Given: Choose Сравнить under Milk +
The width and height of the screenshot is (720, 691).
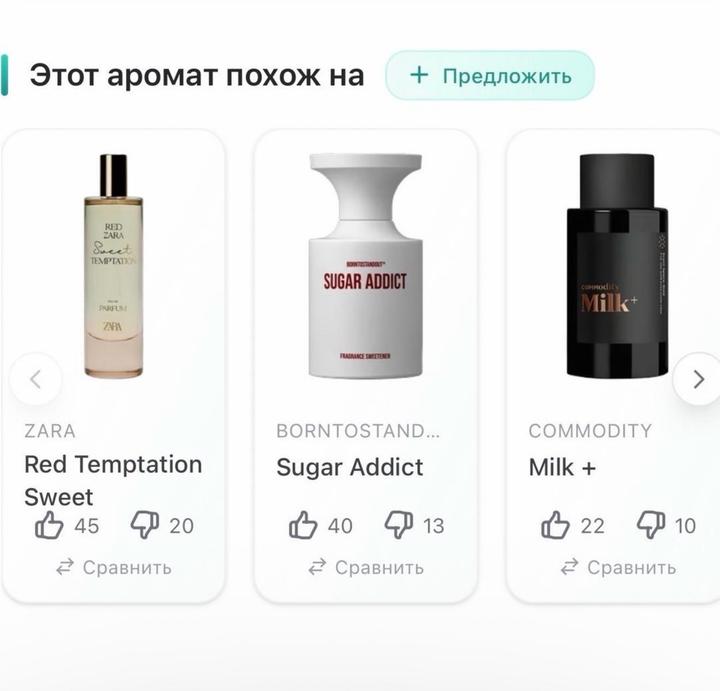Looking at the screenshot, I should pos(618,567).
